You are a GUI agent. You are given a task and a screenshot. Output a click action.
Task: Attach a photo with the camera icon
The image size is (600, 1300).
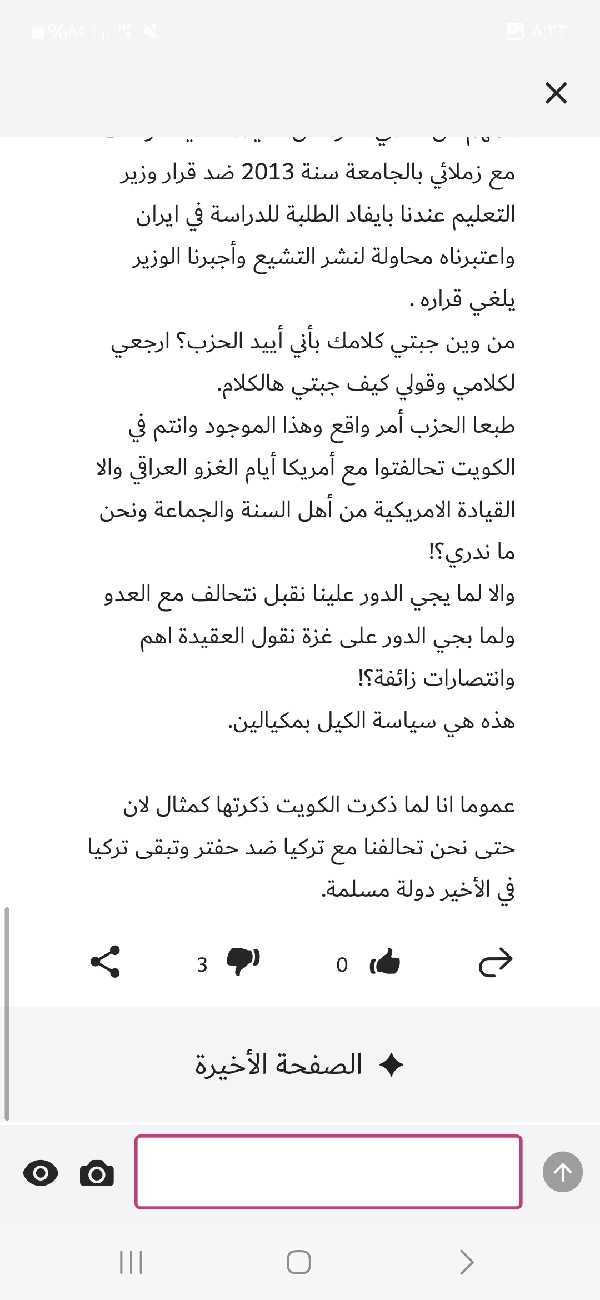(x=97, y=1173)
